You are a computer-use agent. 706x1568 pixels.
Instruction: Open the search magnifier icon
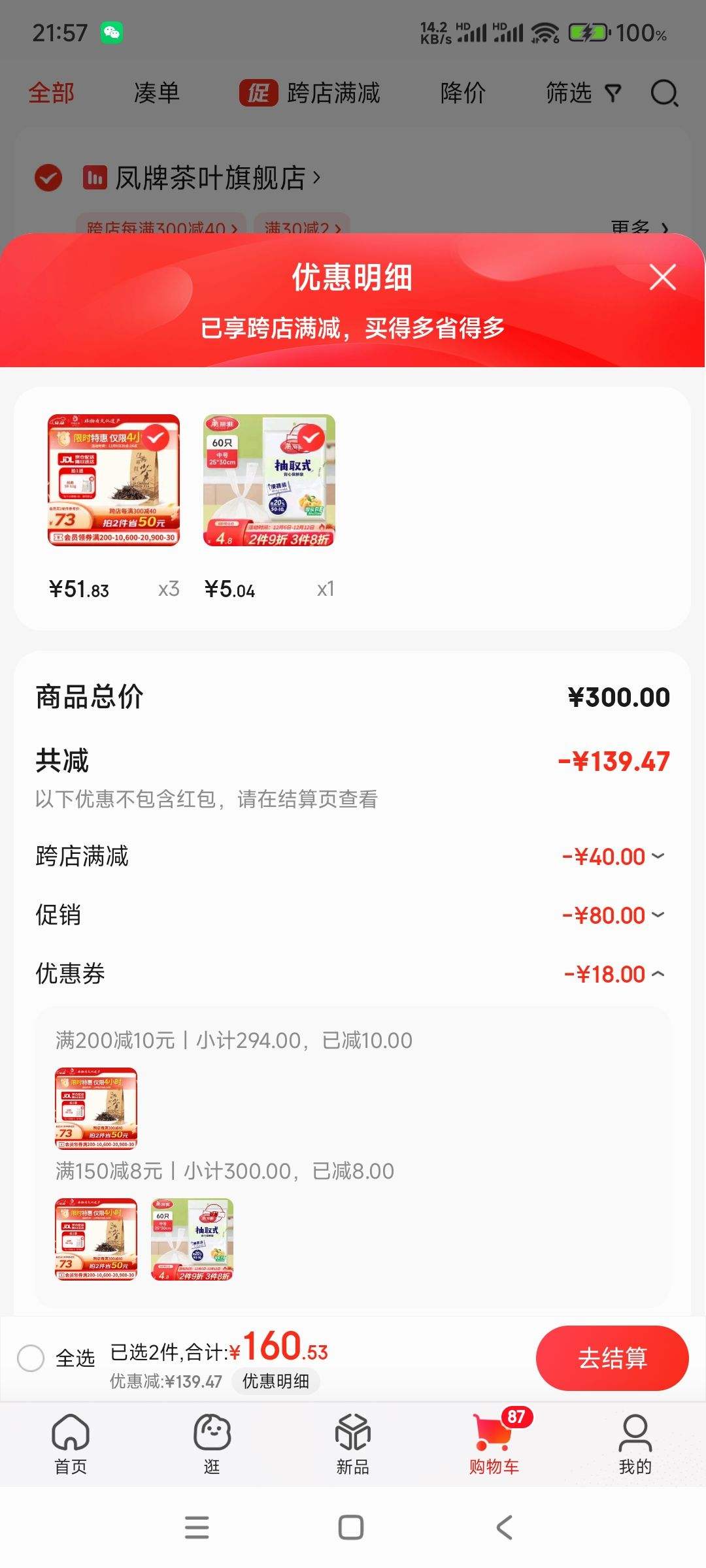pos(664,93)
